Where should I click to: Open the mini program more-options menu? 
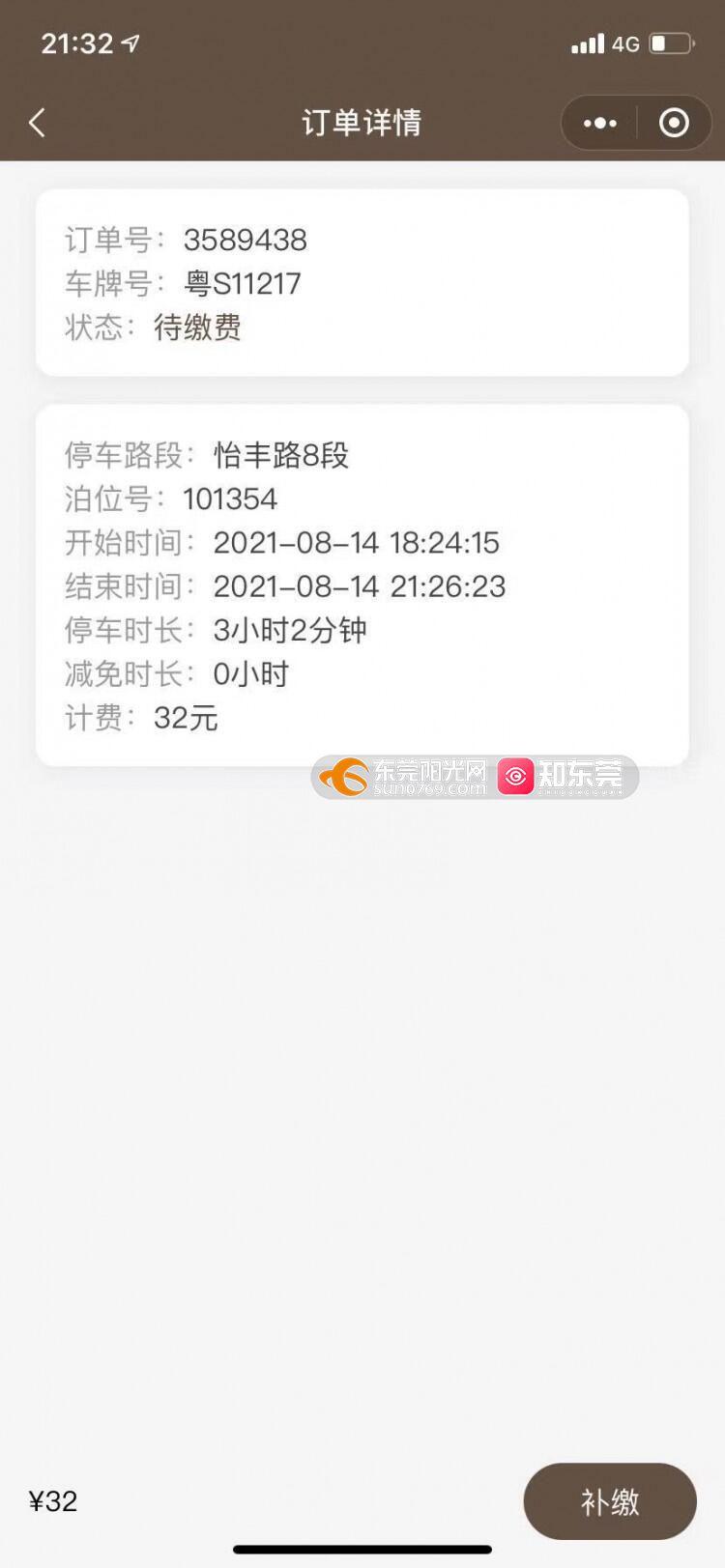[x=599, y=123]
